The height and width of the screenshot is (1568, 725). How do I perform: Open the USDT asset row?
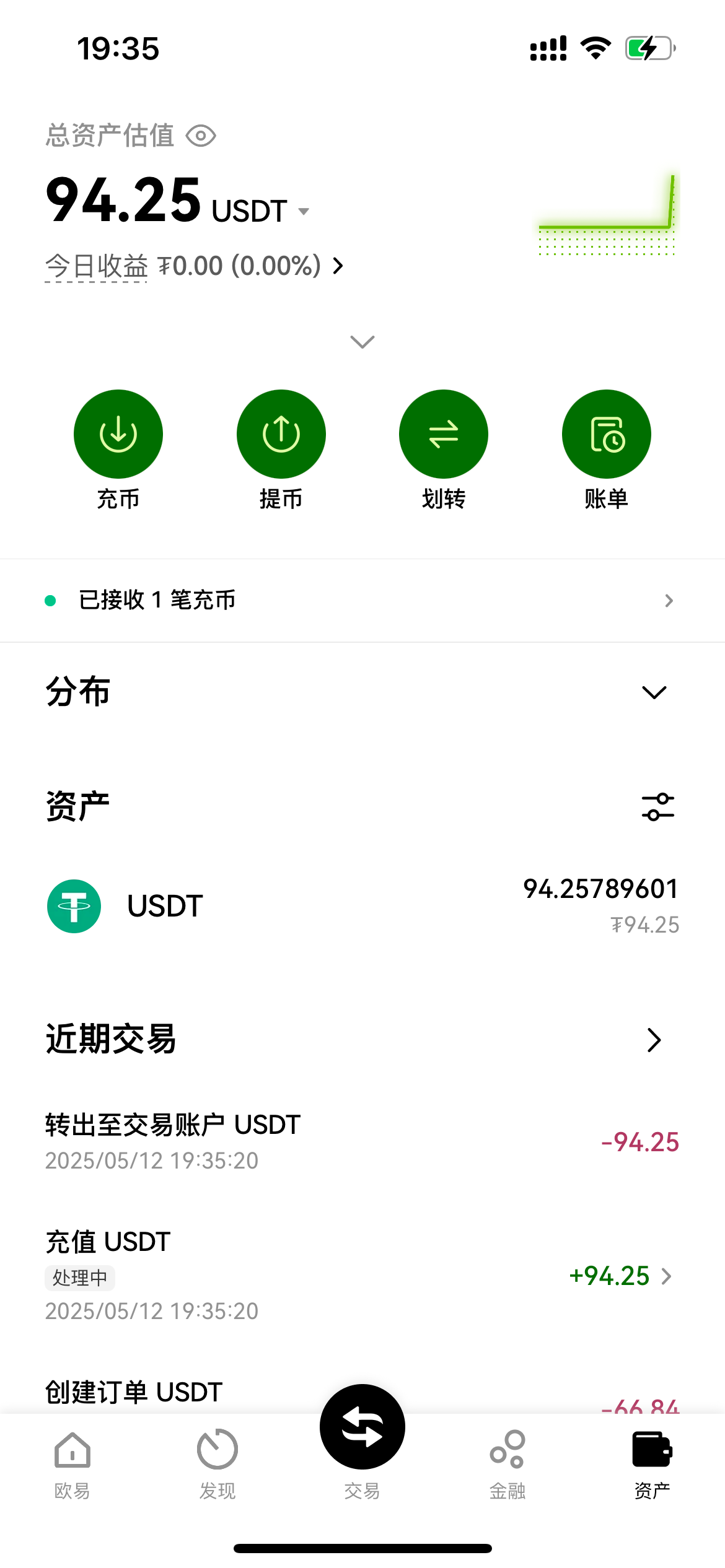pyautogui.click(x=362, y=906)
